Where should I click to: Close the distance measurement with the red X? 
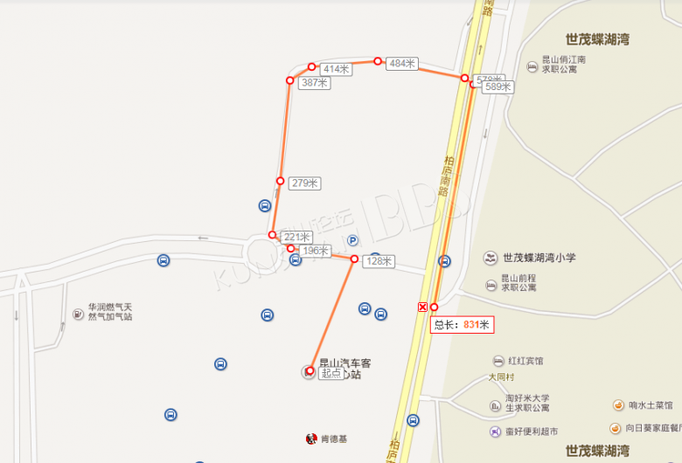(423, 307)
